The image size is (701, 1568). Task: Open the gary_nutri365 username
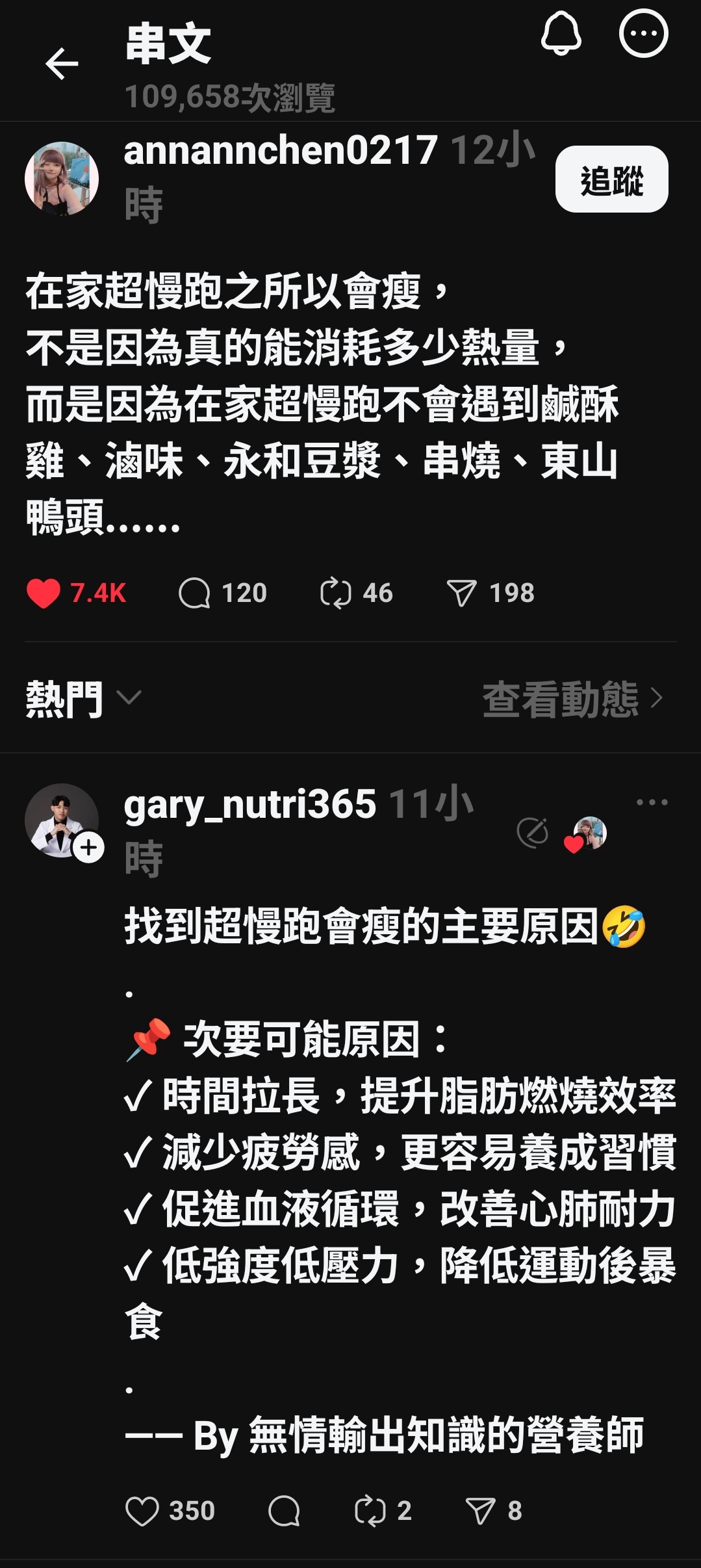(250, 805)
